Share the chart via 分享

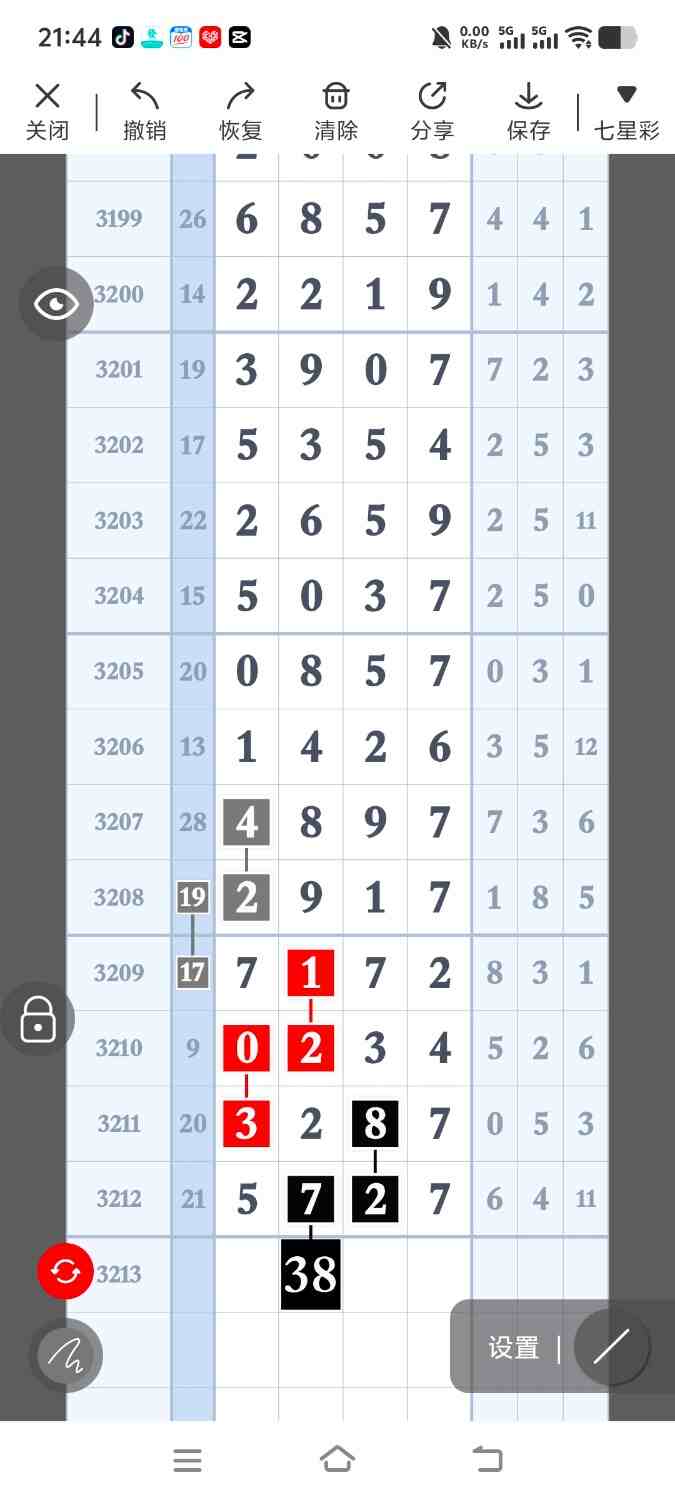tap(432, 110)
